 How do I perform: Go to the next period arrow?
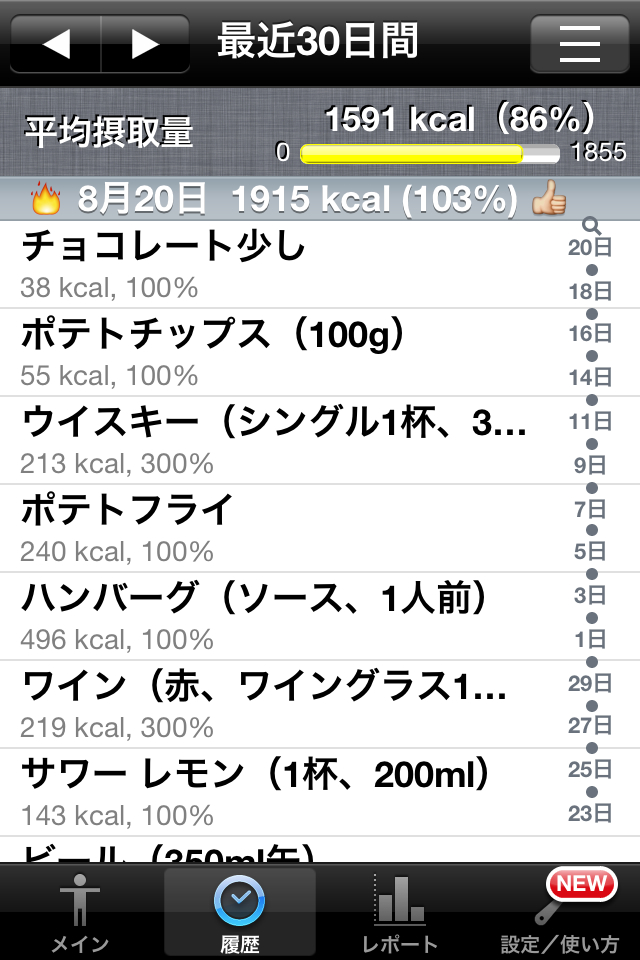pos(146,44)
